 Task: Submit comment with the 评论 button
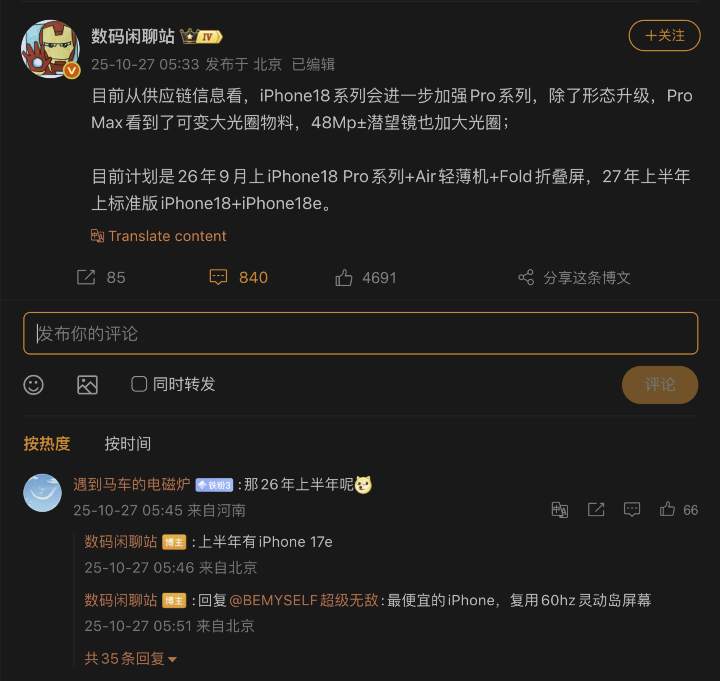point(659,384)
